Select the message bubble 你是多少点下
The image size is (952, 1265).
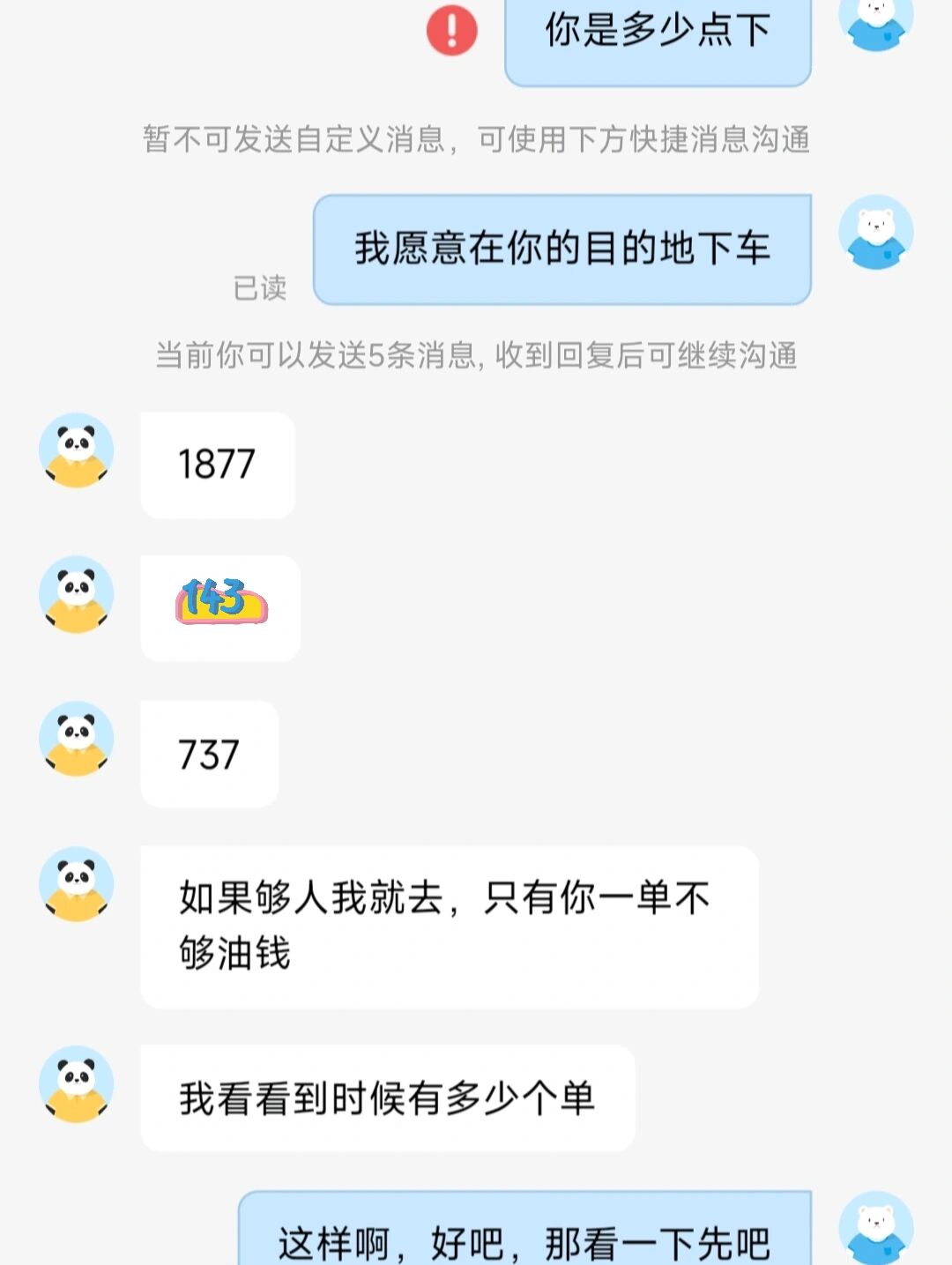pyautogui.click(x=658, y=36)
